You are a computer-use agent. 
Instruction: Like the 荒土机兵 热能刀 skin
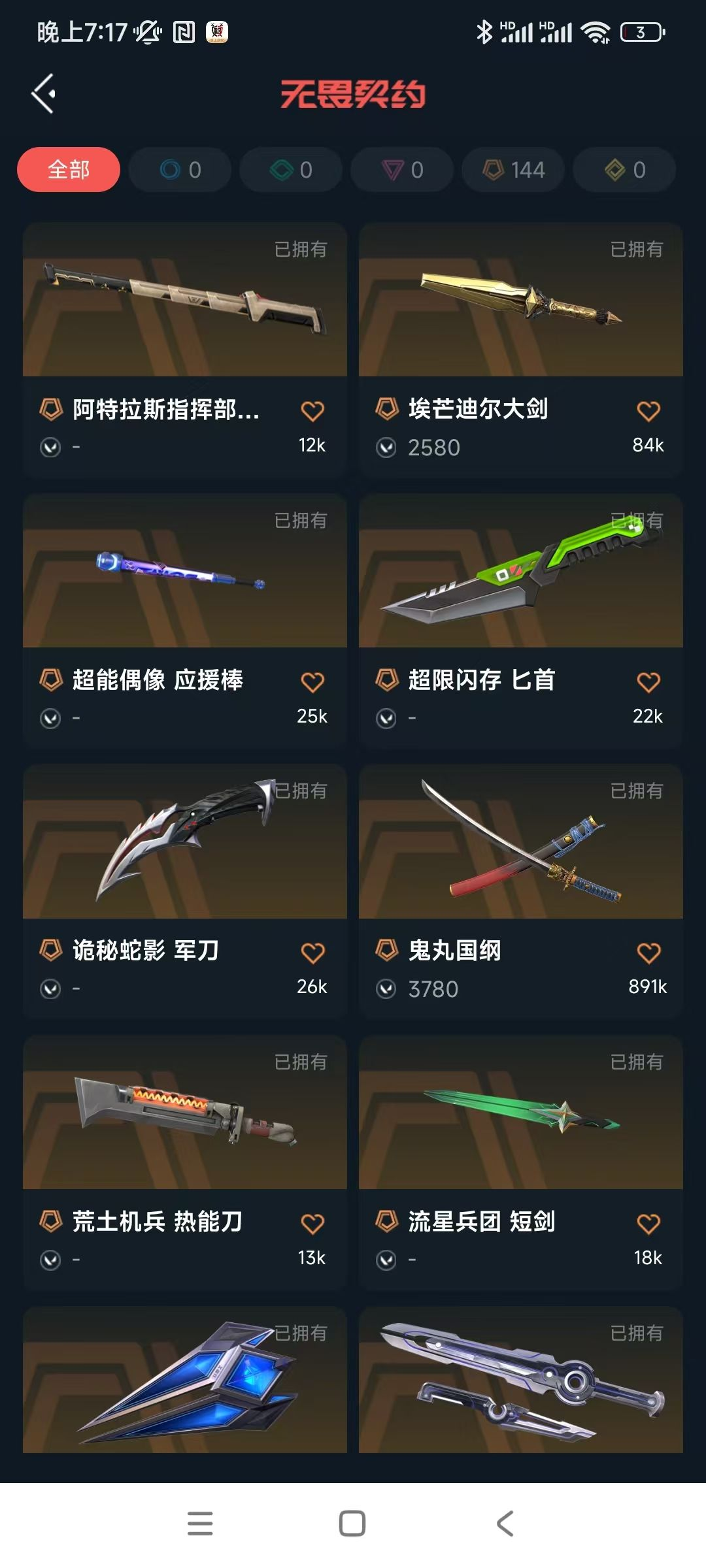312,1224
